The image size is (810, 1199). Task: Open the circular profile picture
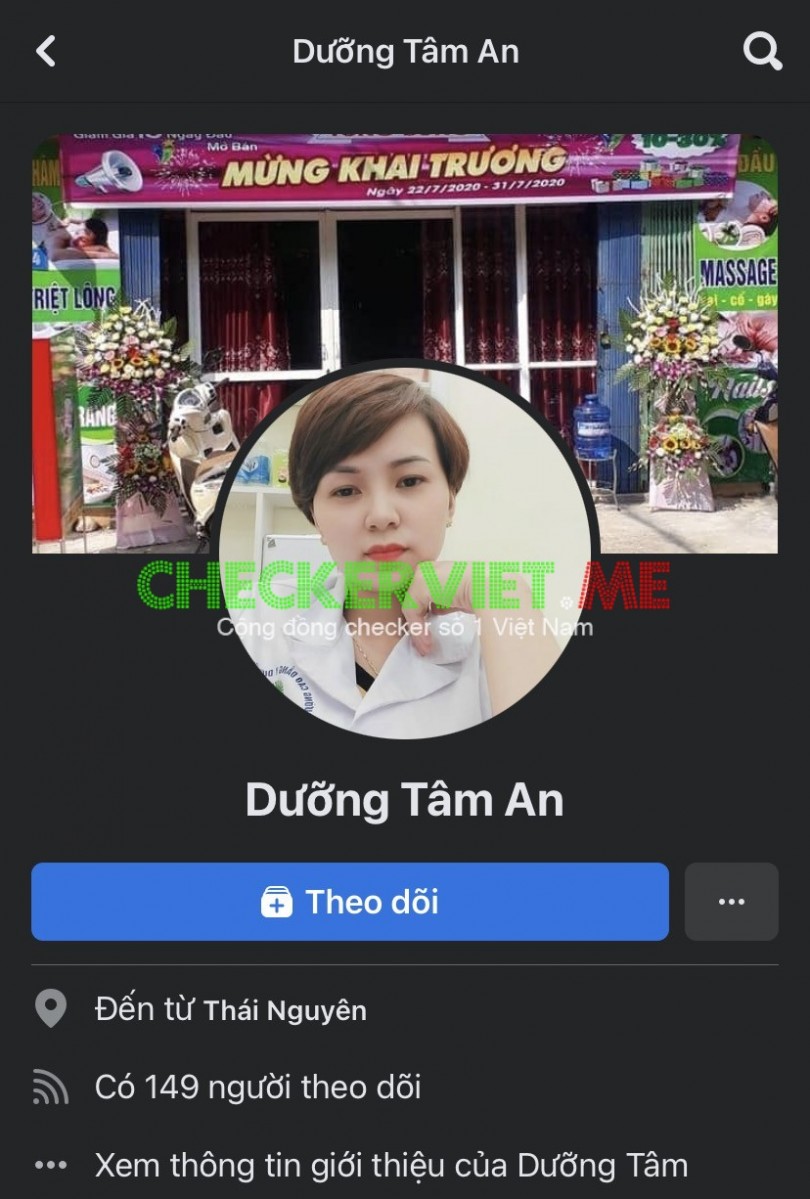(x=405, y=550)
